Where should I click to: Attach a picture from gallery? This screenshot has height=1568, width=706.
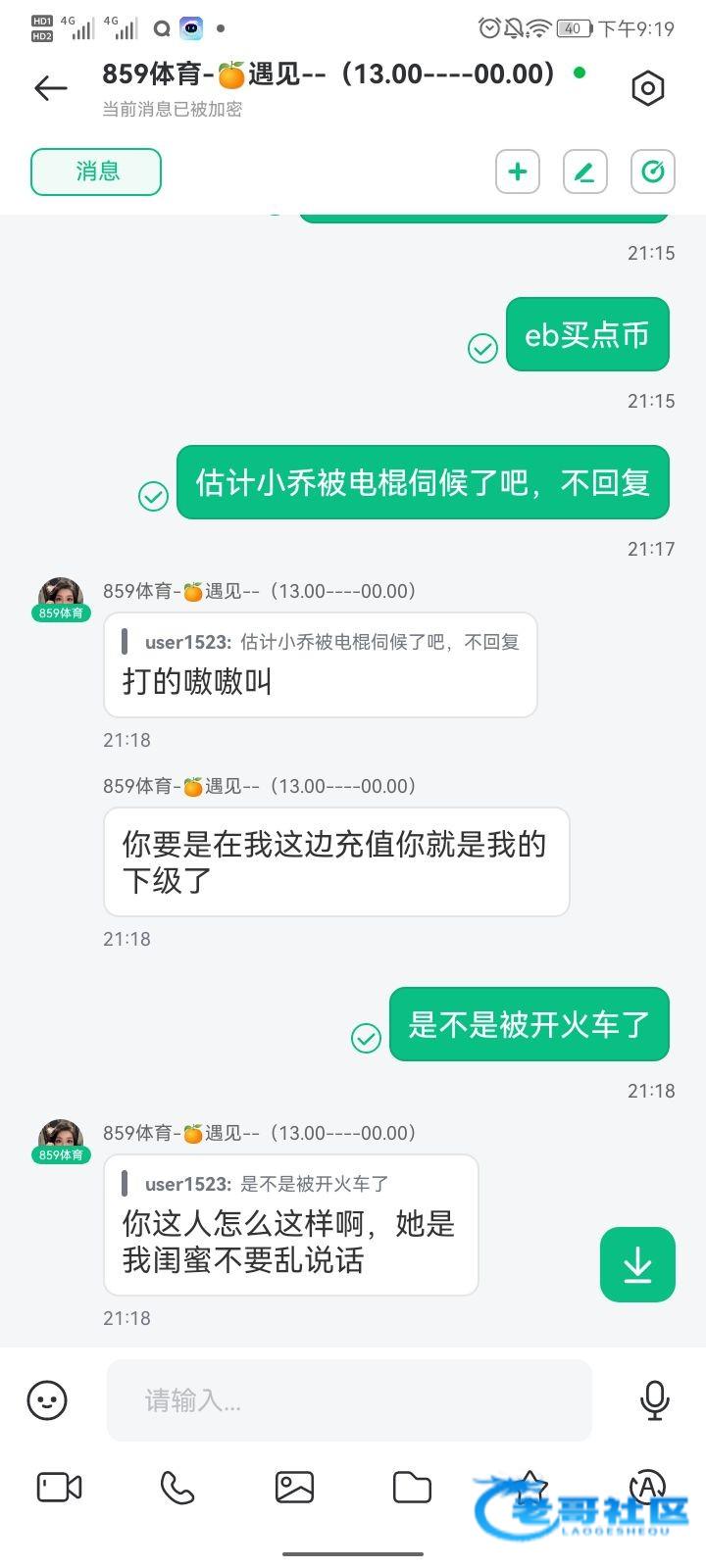tap(294, 1488)
